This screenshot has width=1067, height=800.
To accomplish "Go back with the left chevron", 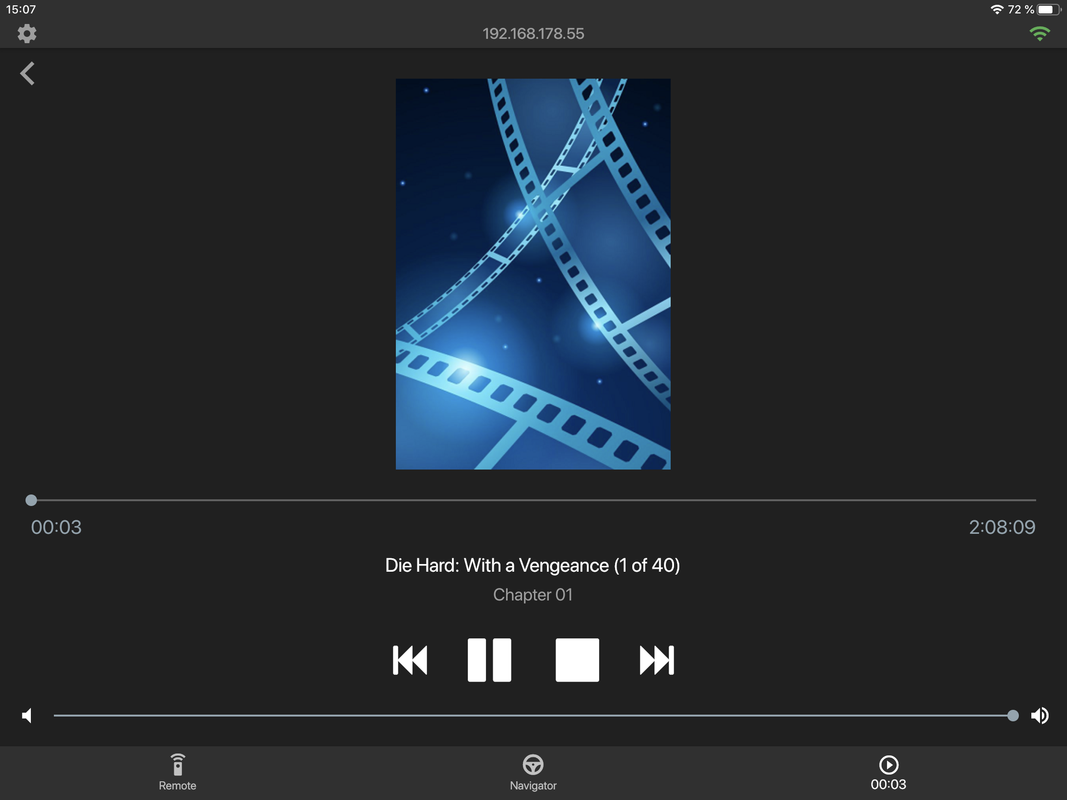I will [27, 73].
